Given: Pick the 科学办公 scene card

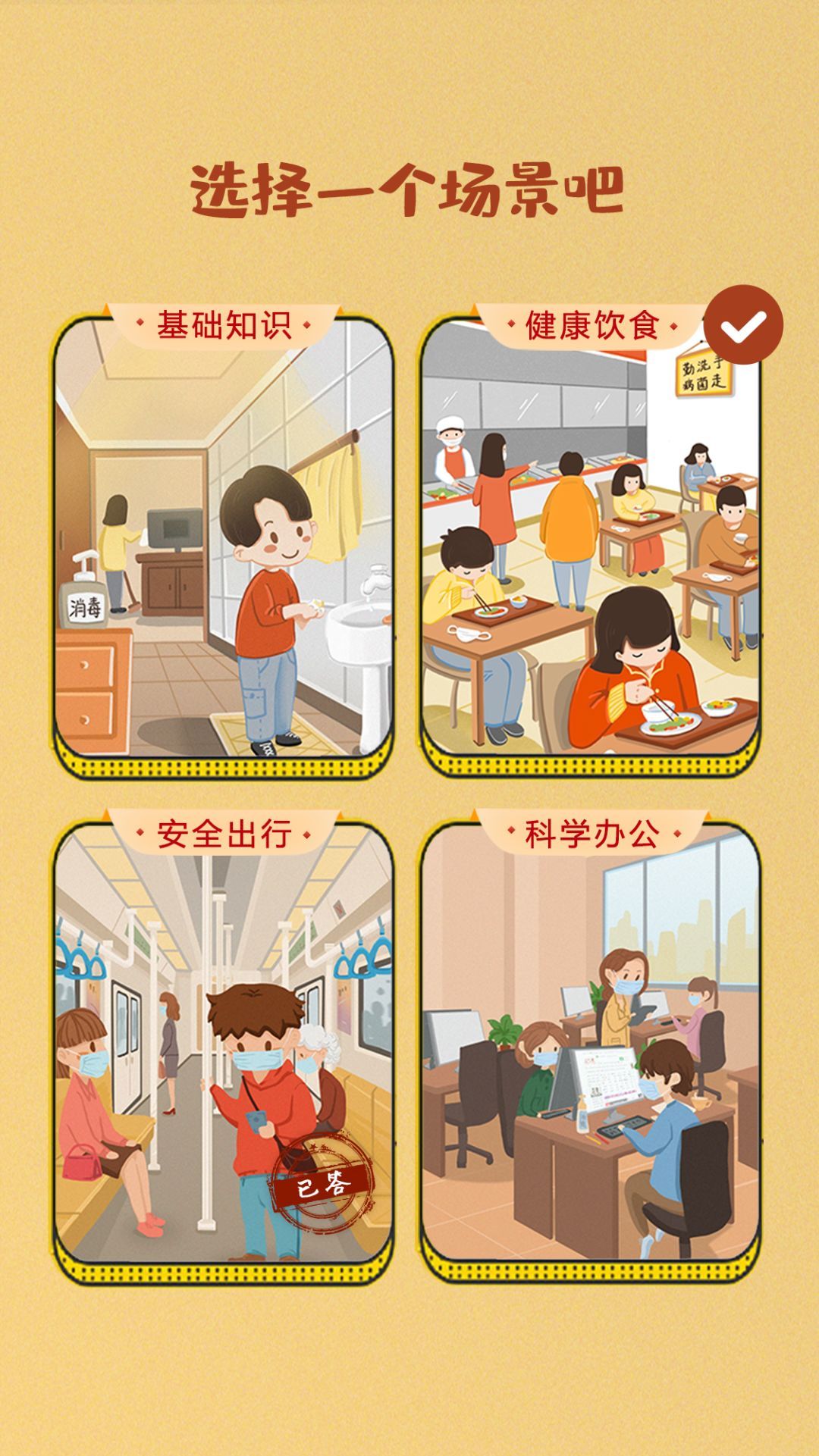Looking at the screenshot, I should pyautogui.click(x=591, y=1050).
